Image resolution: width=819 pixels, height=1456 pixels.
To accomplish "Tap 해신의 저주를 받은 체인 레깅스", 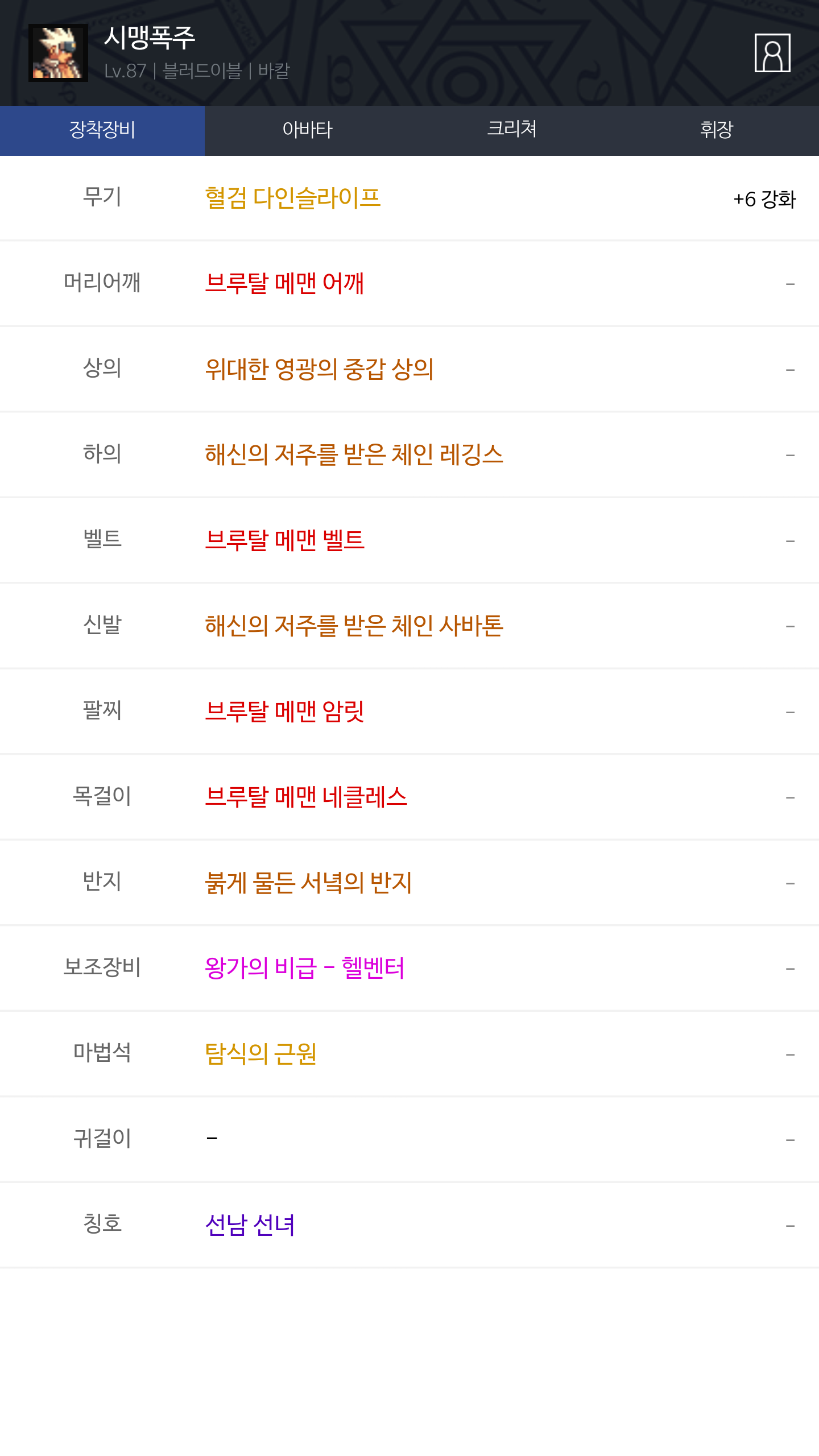I will [x=354, y=454].
